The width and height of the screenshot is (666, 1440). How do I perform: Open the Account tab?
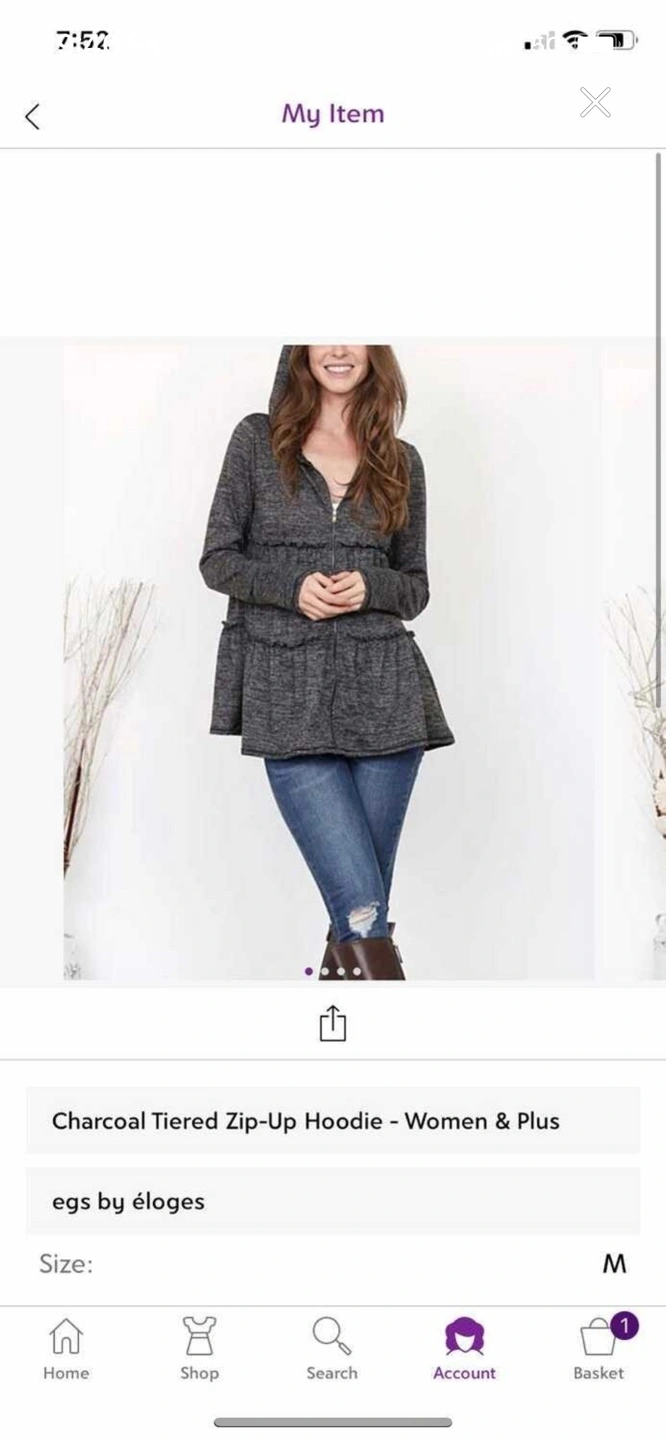tap(464, 1349)
